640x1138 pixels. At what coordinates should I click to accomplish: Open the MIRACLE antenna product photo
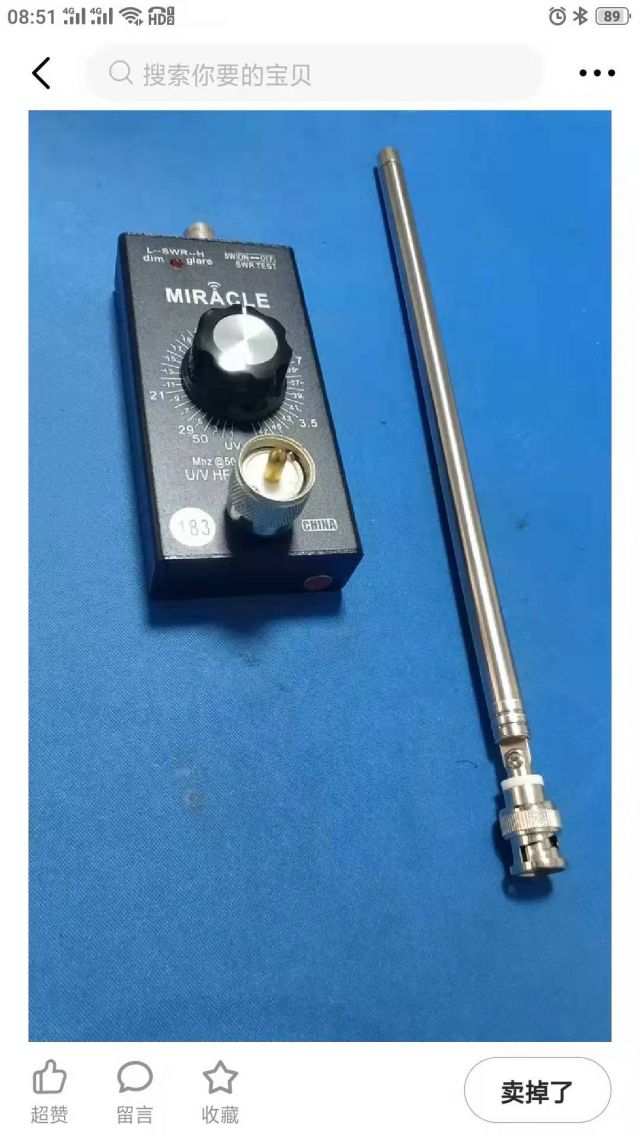319,575
